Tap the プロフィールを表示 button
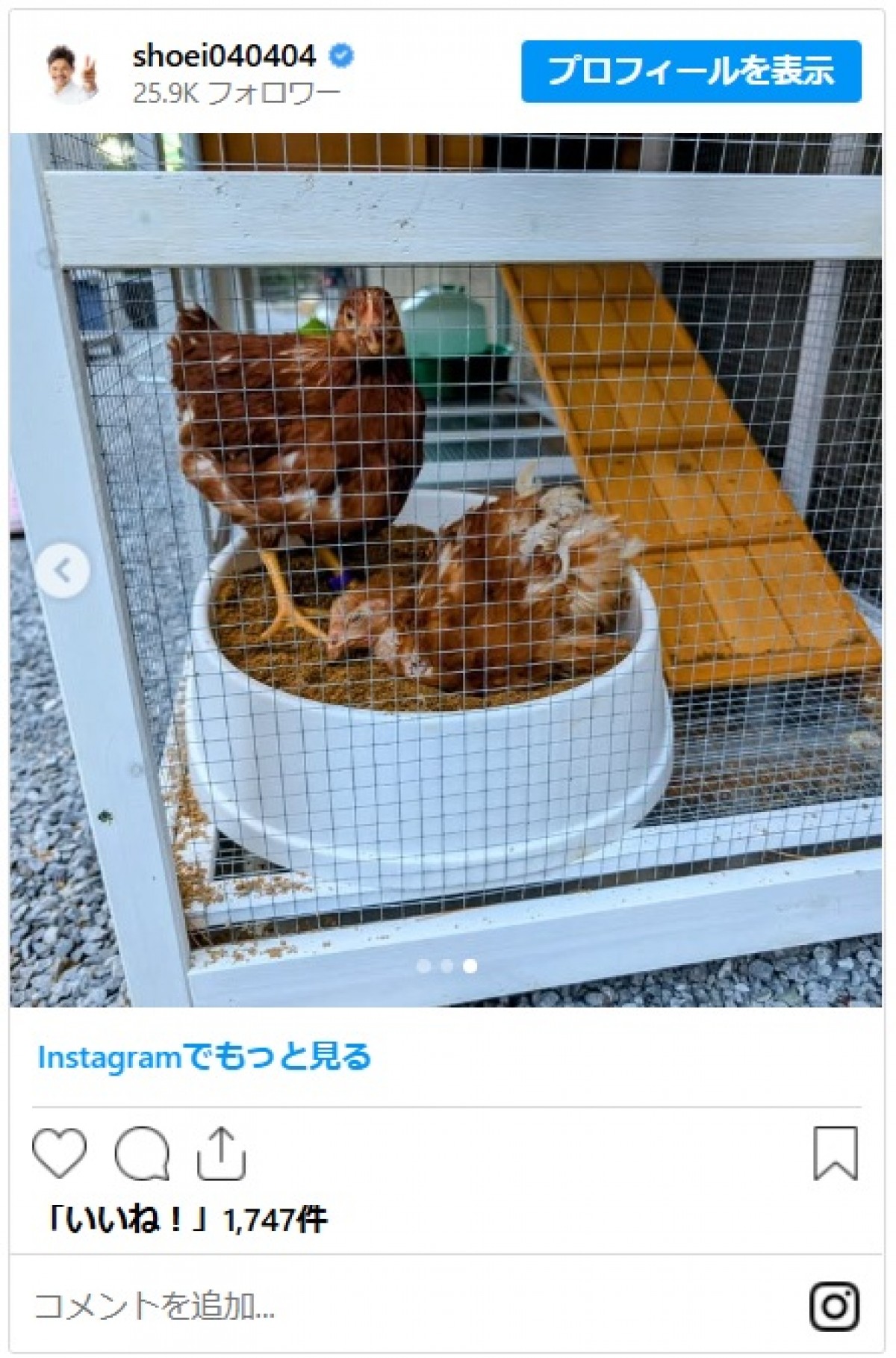This screenshot has width=896, height=1358. click(691, 72)
